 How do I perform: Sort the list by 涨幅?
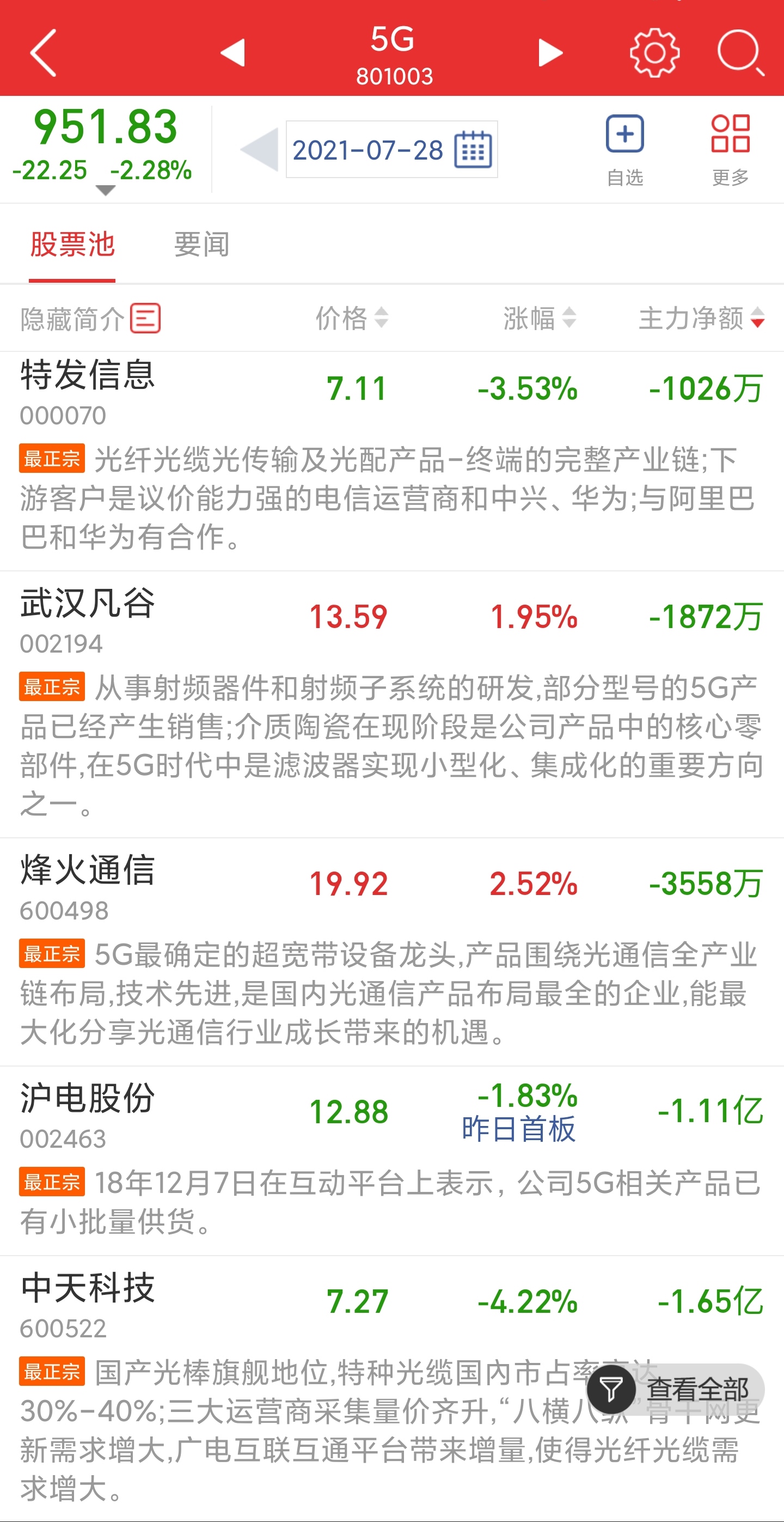click(x=539, y=319)
